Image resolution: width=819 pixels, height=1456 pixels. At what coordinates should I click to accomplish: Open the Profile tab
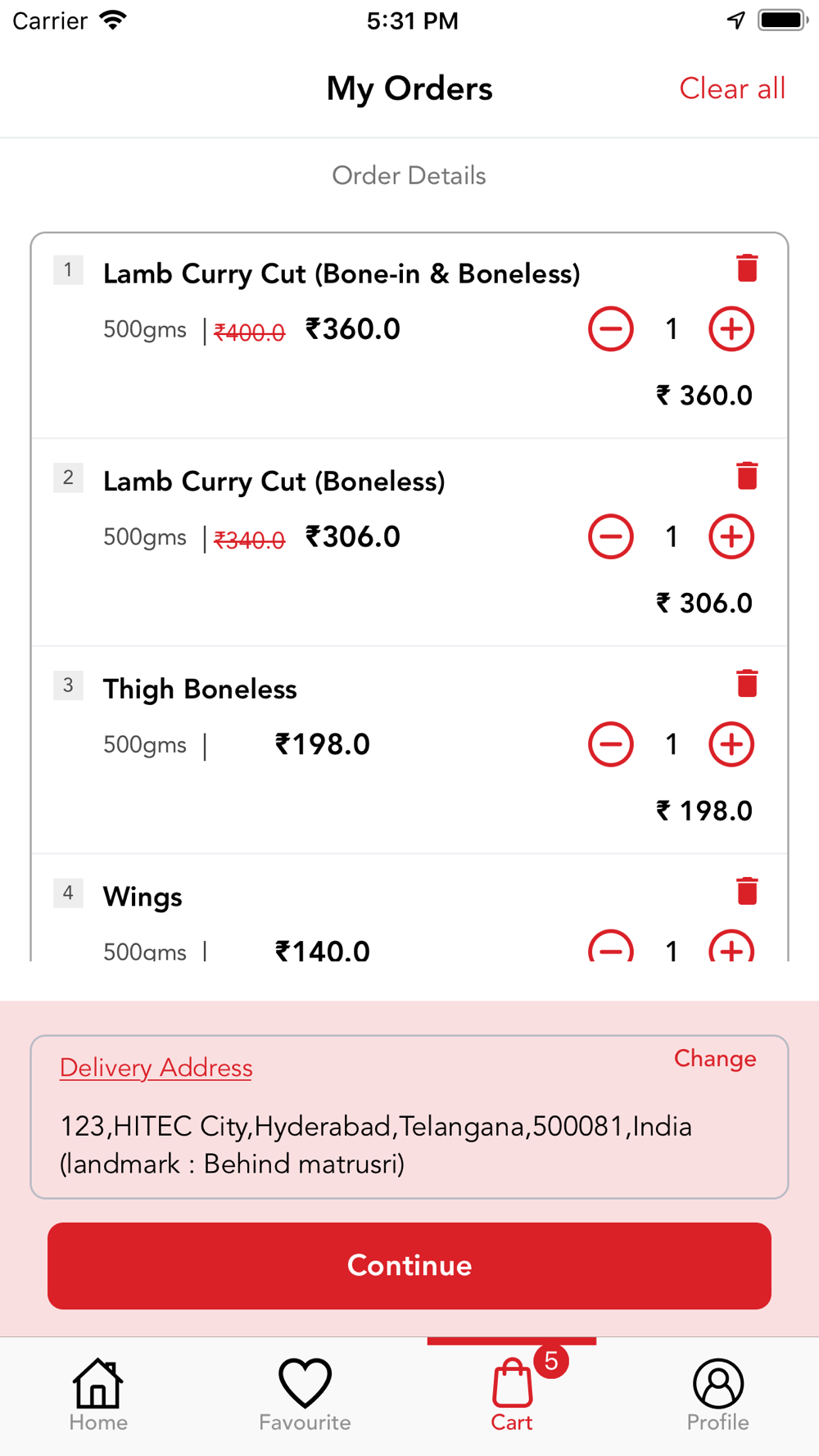pyautogui.click(x=718, y=1395)
